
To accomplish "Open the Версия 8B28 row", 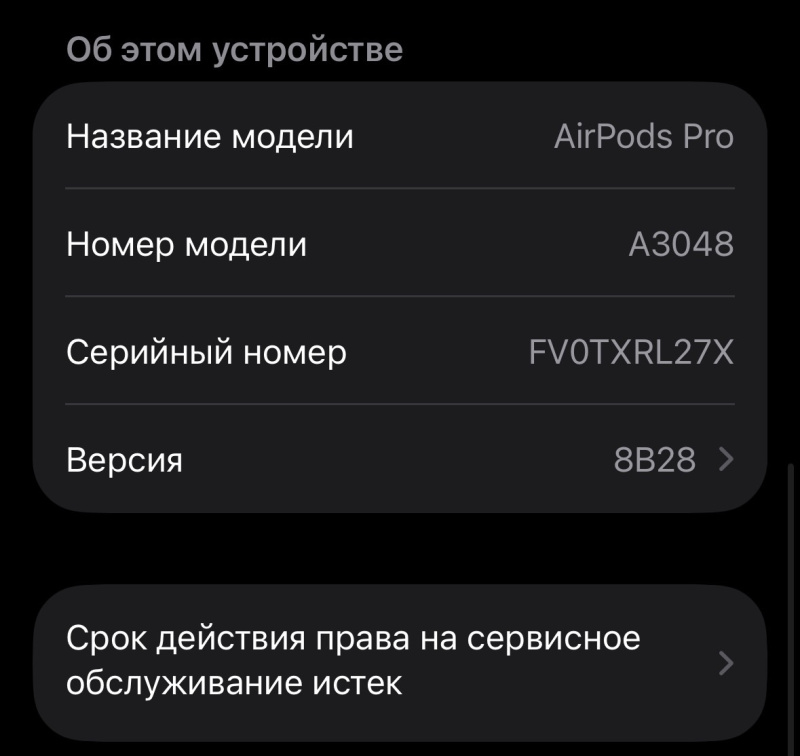I will tap(400, 460).
